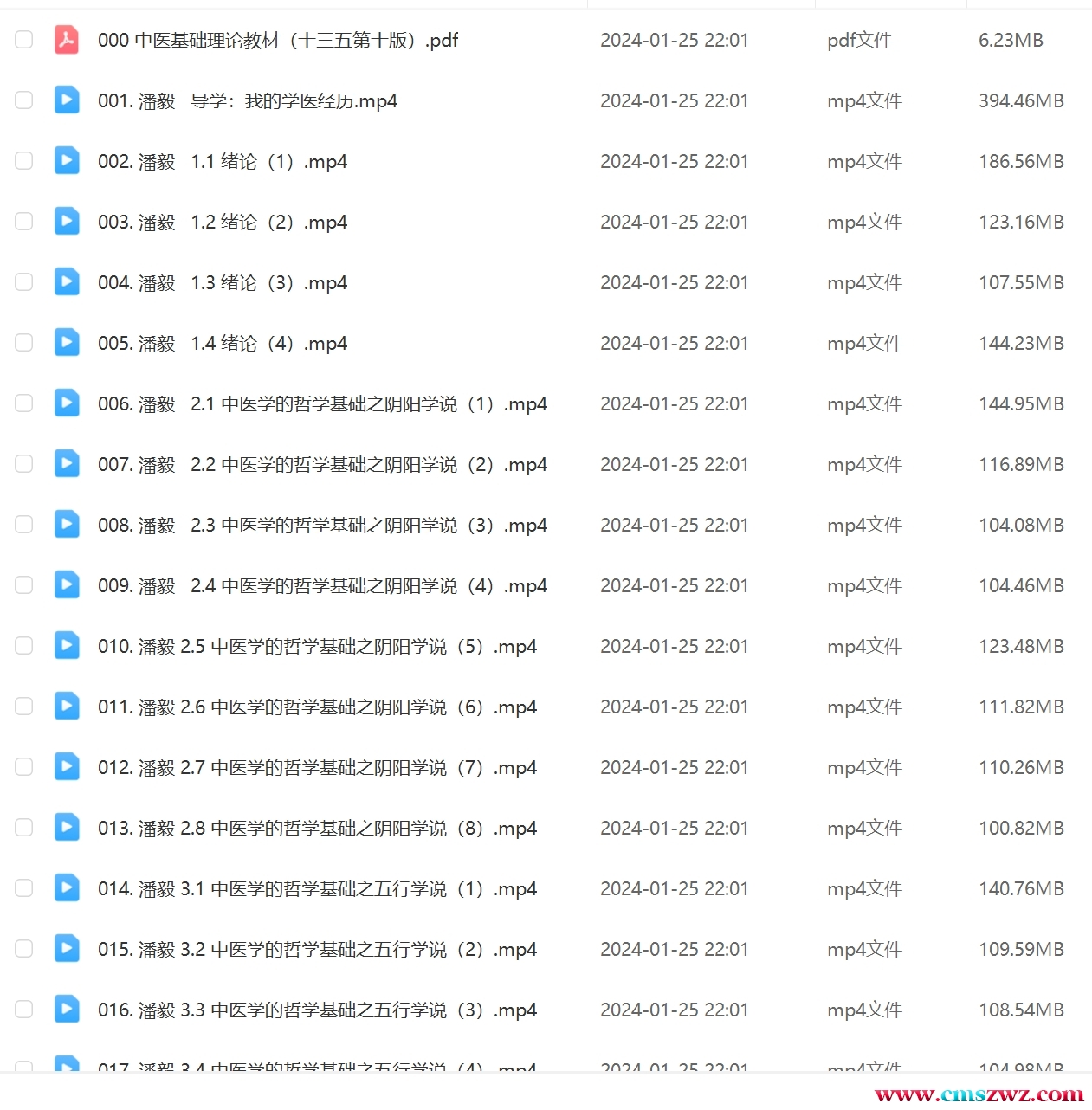This screenshot has height=1110, width=1092.
Task: Open 006. 潘毅 2.1 阴阳学说（1）video
Action: [x=322, y=404]
